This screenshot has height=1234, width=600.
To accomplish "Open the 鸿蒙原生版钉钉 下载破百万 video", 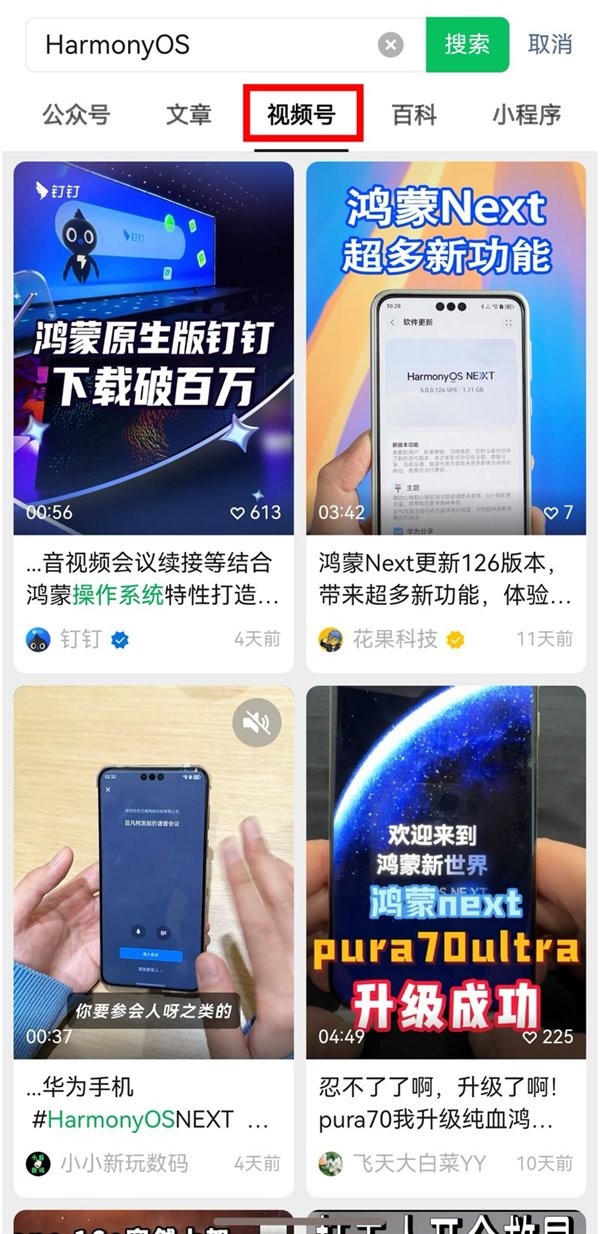I will [154, 348].
